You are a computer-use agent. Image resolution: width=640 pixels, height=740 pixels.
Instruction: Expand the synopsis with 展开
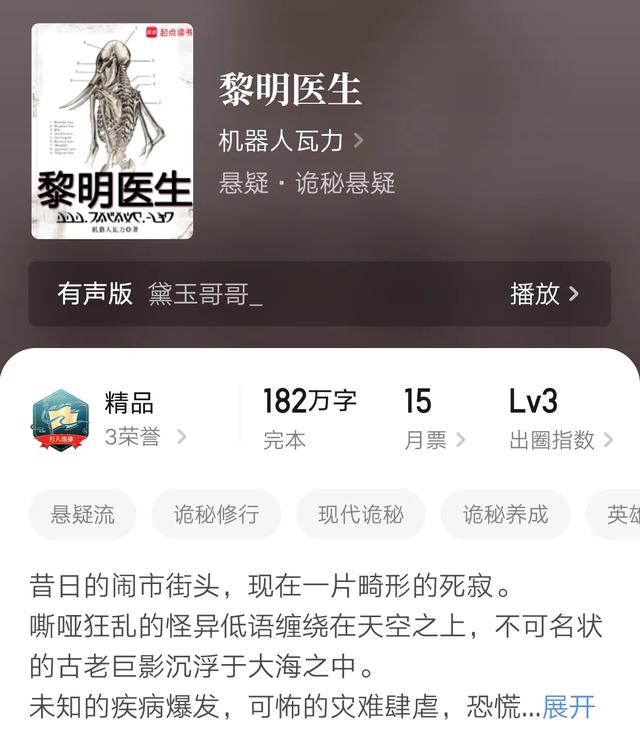point(569,707)
